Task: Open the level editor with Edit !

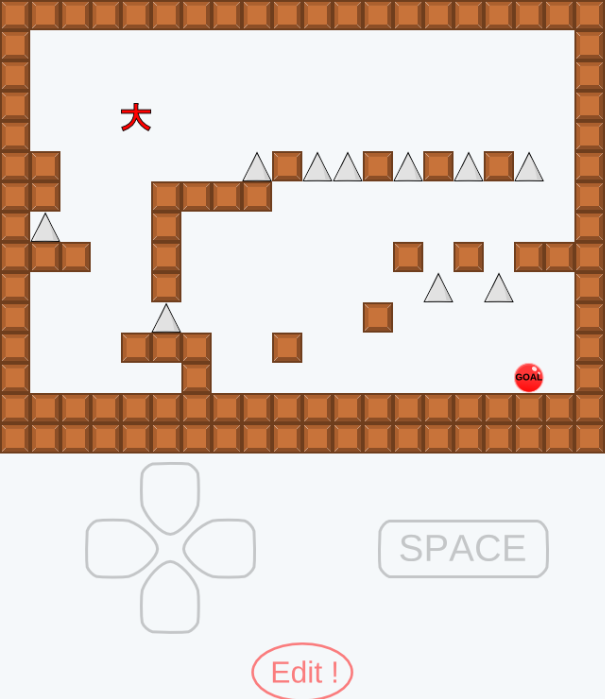Action: click(302, 672)
